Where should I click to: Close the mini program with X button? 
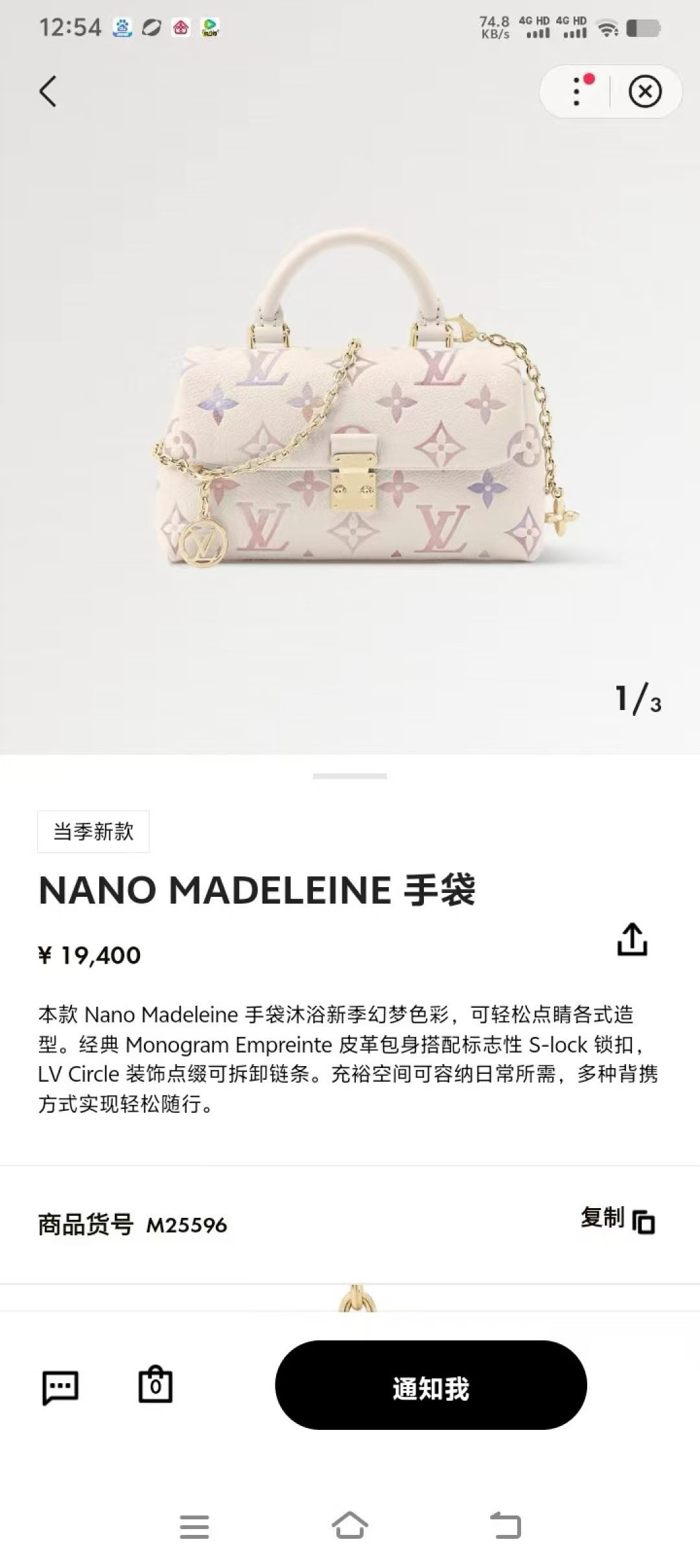(x=645, y=91)
